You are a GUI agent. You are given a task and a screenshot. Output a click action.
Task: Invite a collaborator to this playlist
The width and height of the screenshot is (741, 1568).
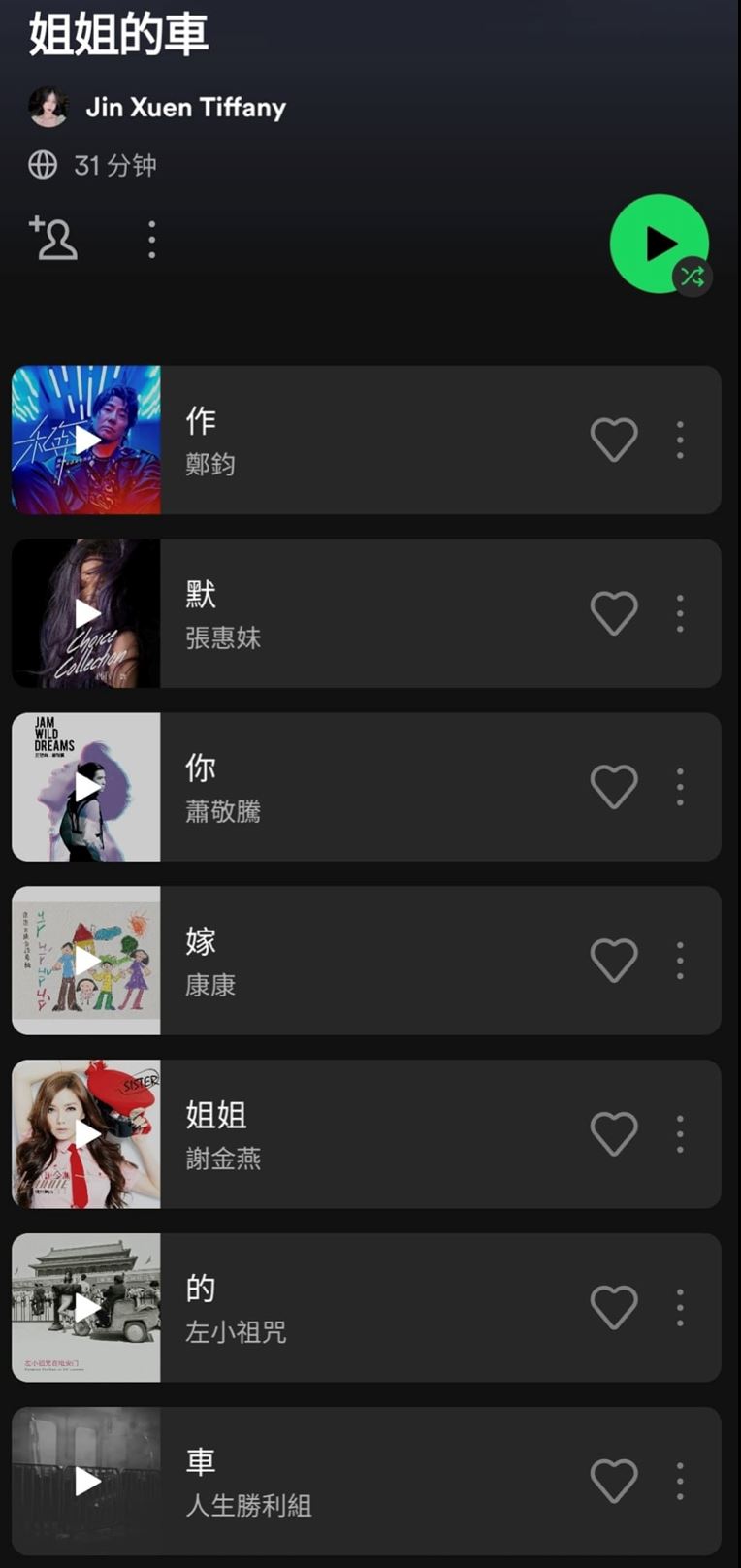click(54, 239)
